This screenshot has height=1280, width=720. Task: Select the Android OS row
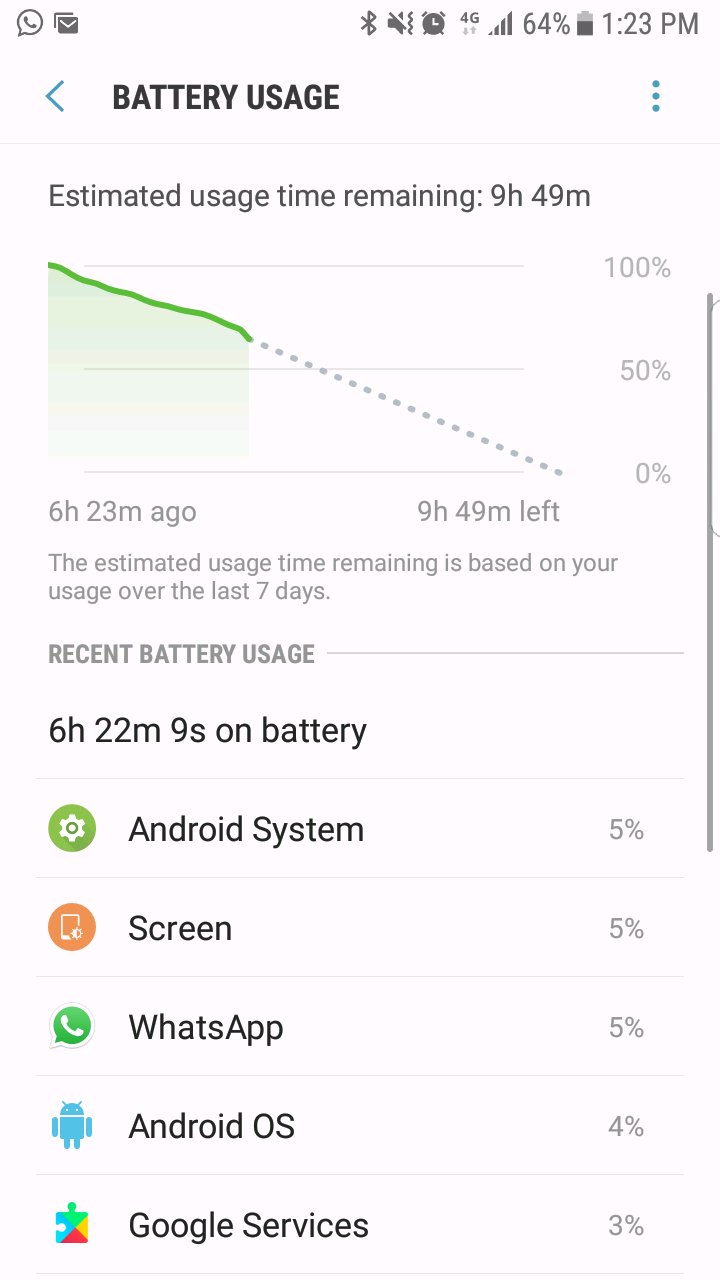coord(360,1126)
